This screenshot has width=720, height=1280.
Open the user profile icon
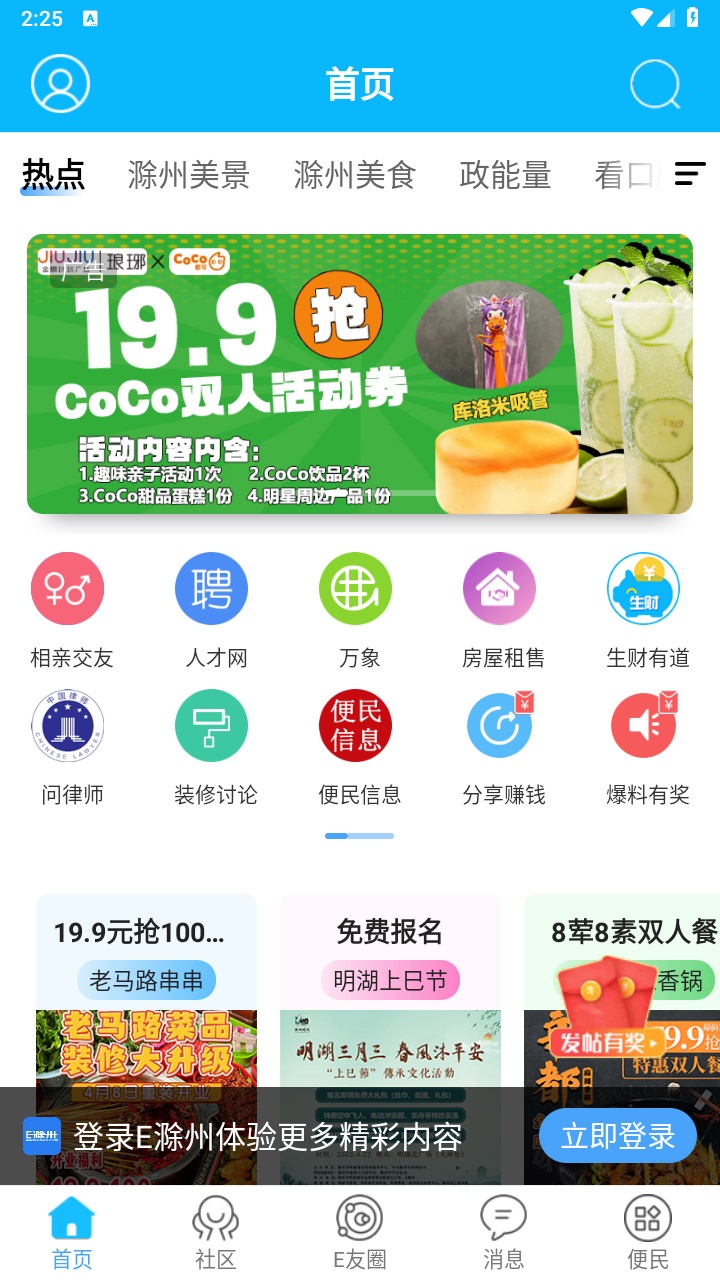pos(60,84)
